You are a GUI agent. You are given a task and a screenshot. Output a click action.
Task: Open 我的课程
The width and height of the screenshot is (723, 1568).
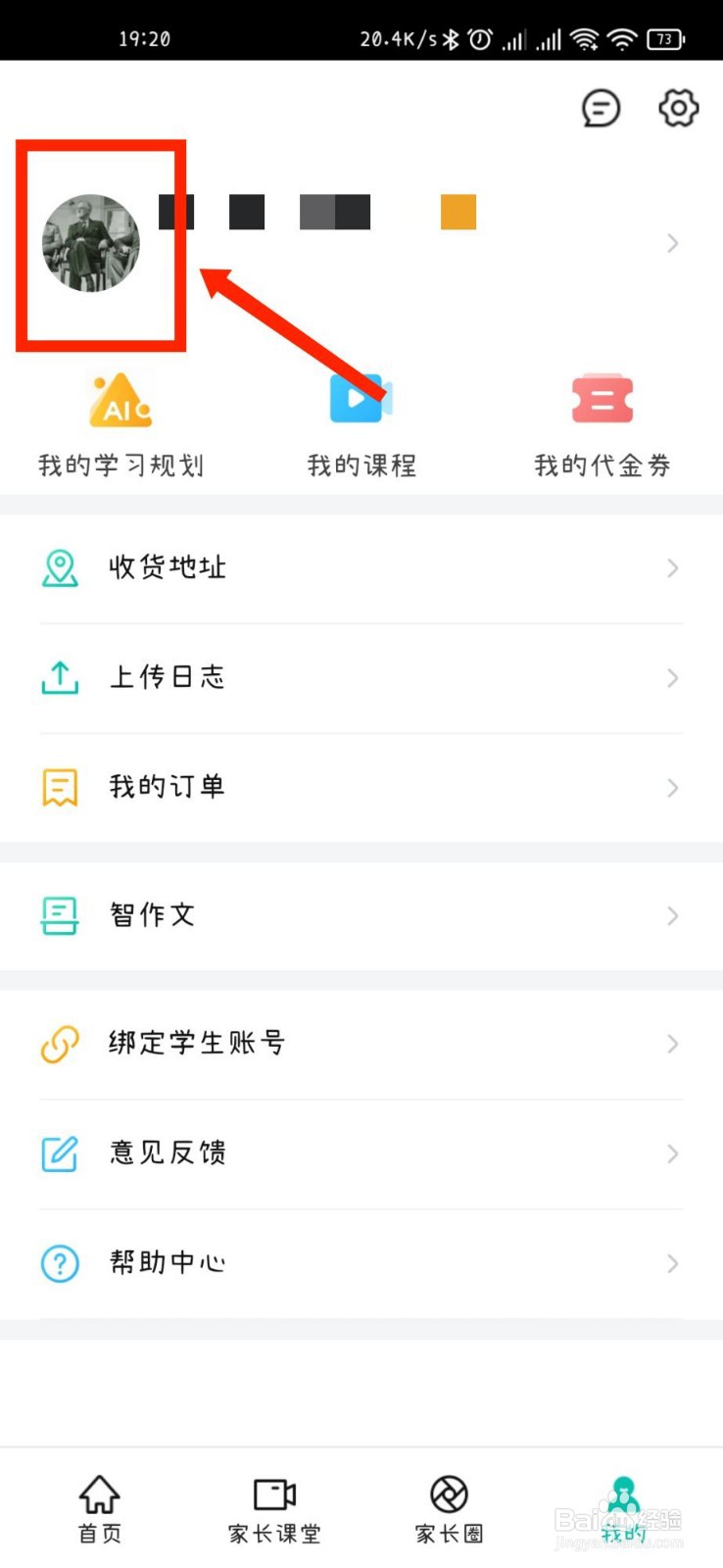(361, 425)
